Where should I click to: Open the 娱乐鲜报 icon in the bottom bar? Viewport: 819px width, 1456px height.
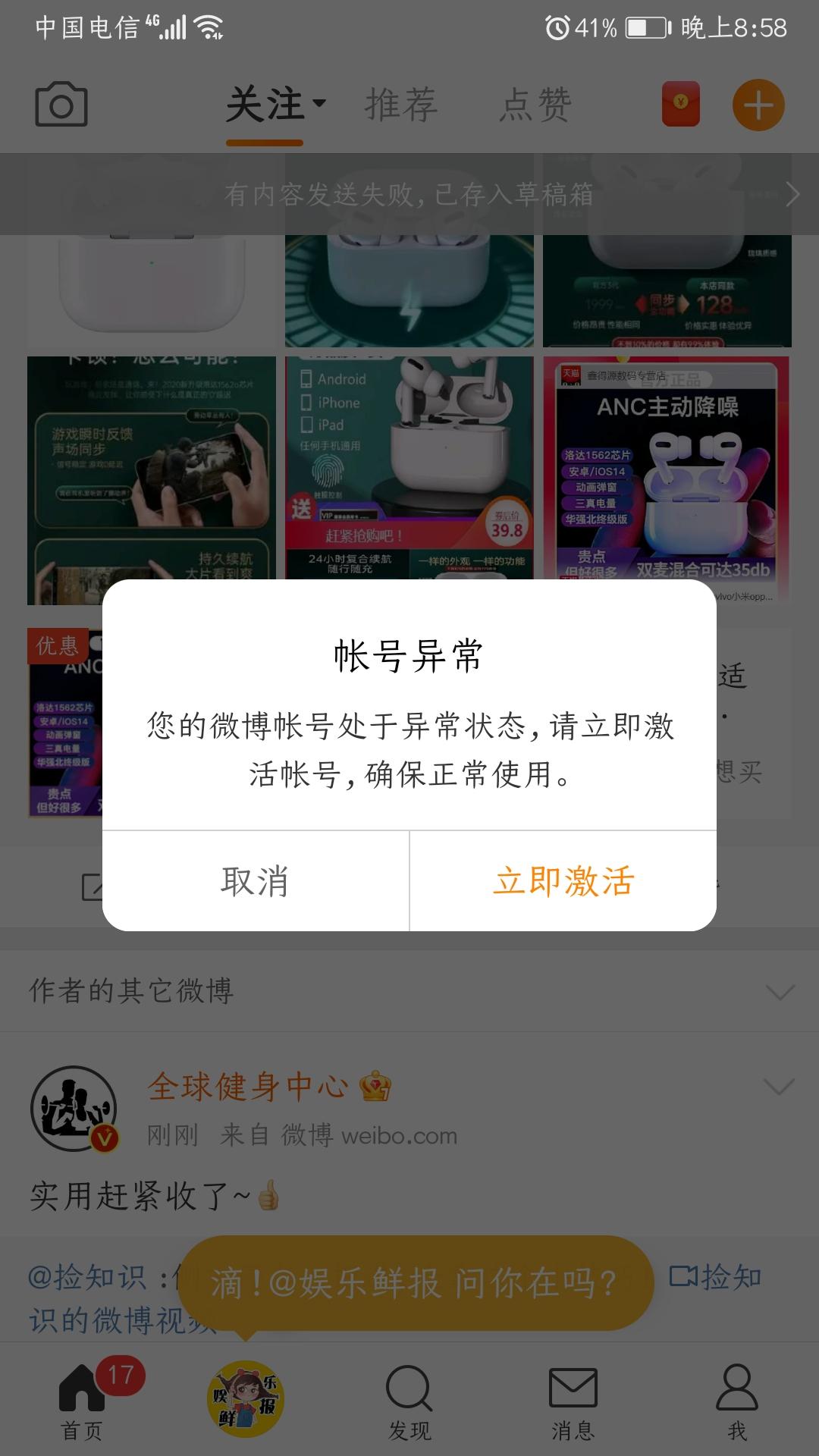245,1398
